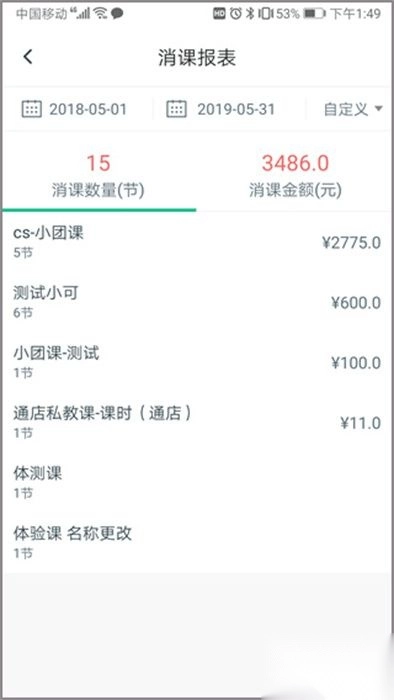Switch to the 消课金额(元) tab
Viewport: 394px width, 700px height.
(295, 176)
